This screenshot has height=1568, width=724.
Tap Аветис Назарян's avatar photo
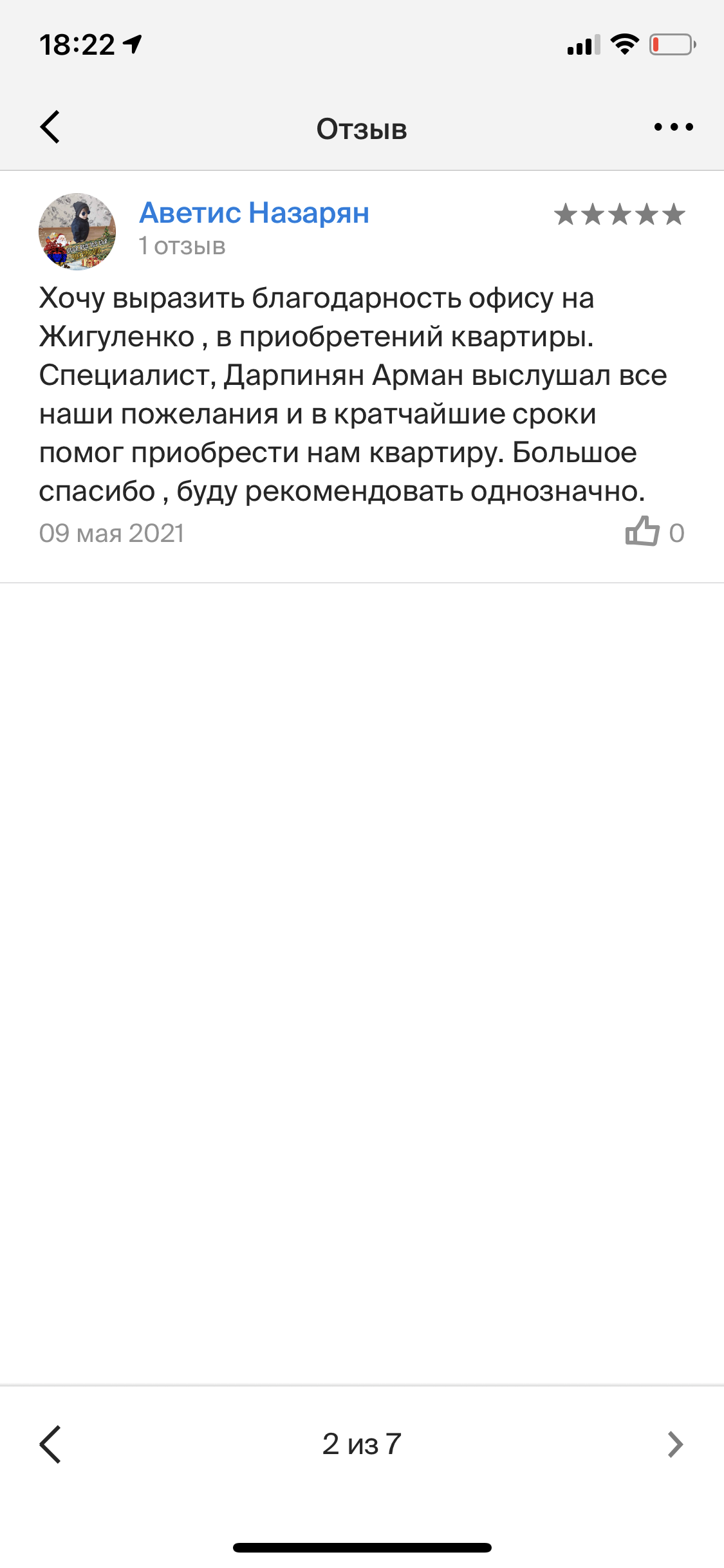(x=77, y=231)
